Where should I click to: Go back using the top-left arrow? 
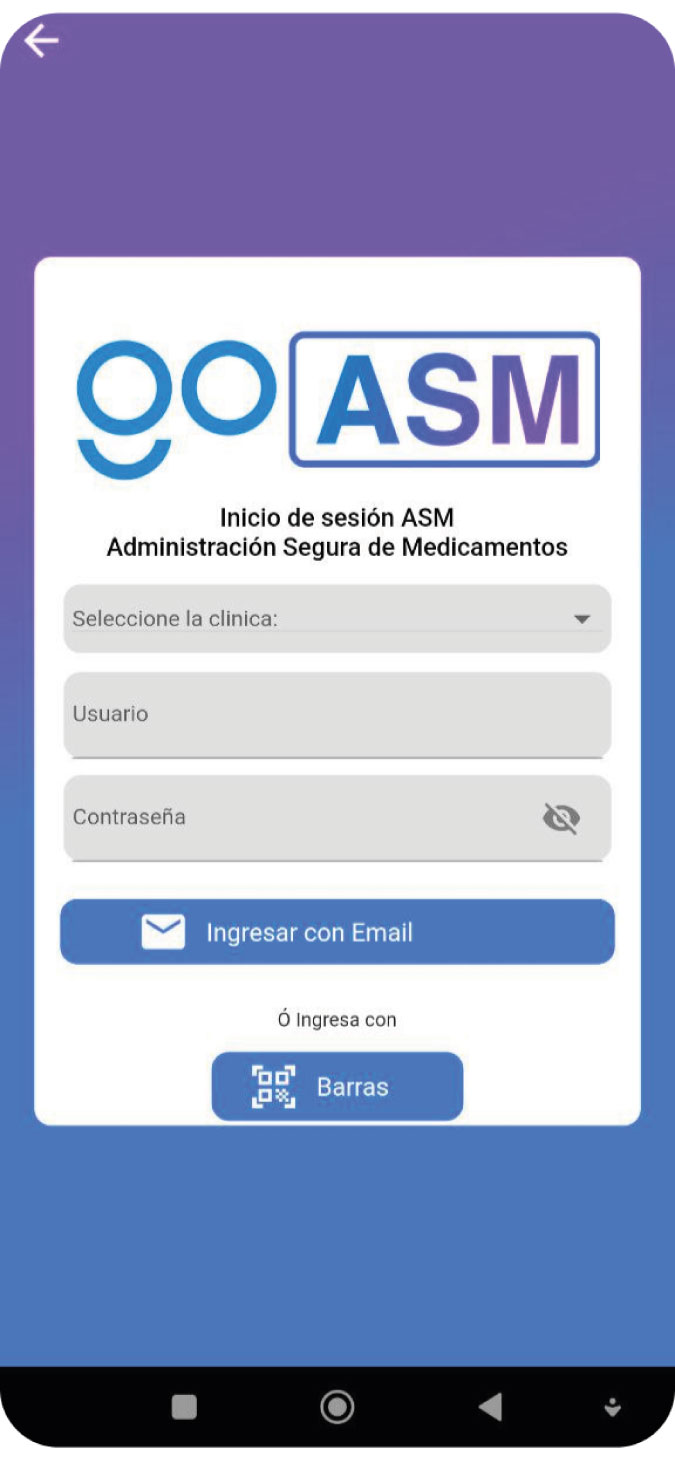(42, 41)
